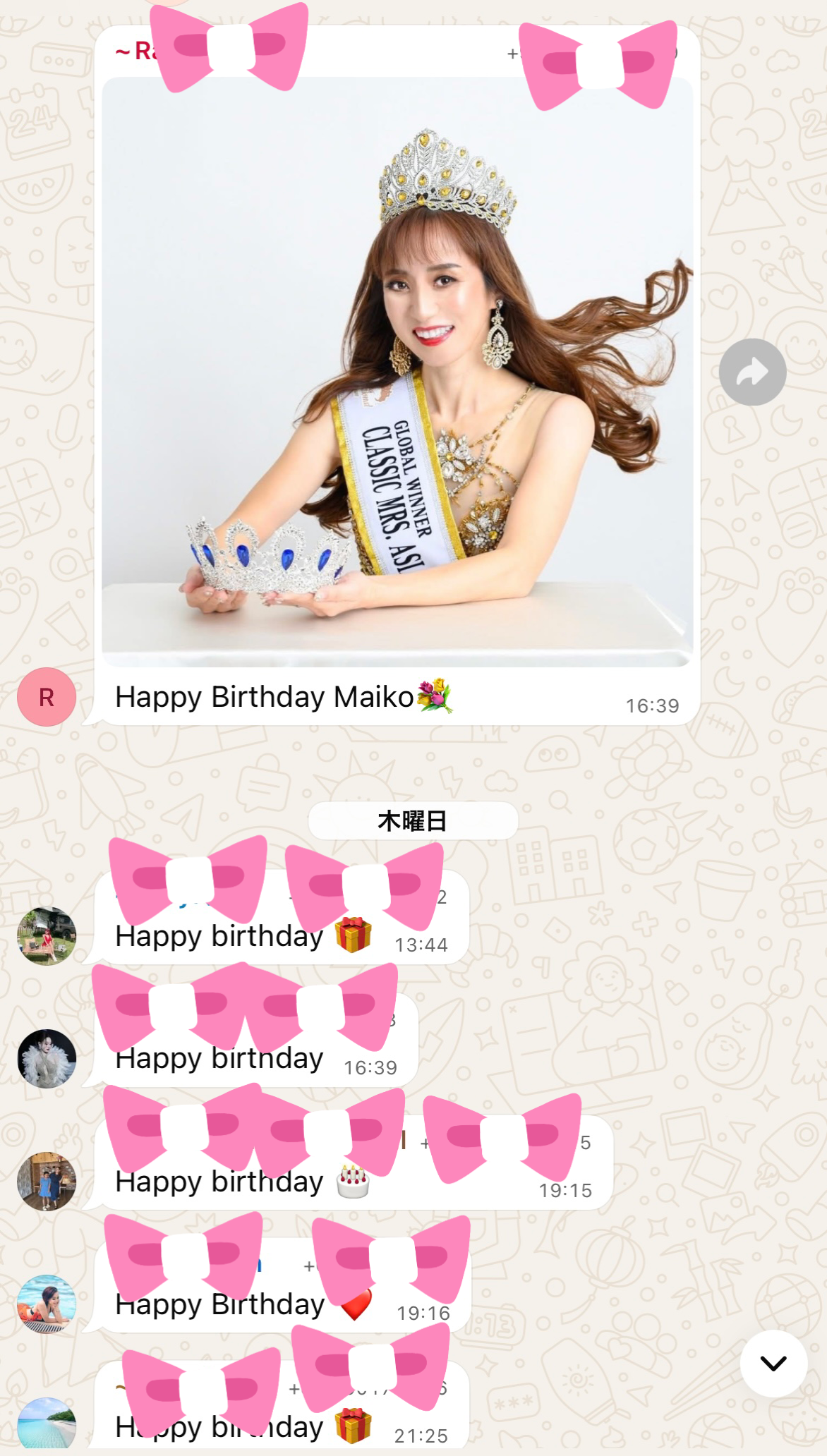Forward the Happy Birthday Maiko photo message

752,372
